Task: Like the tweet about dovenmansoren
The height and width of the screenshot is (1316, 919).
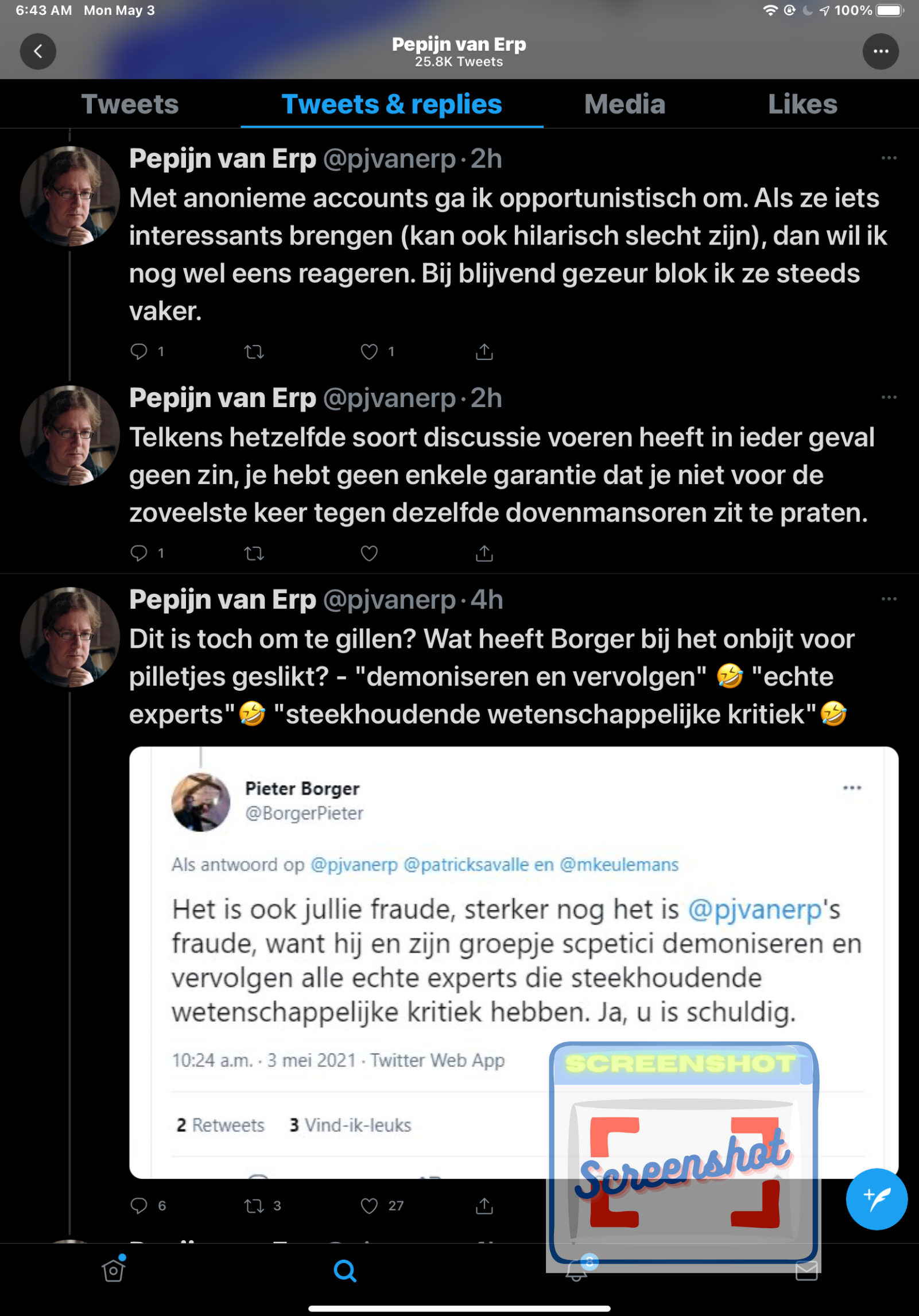Action: (369, 553)
